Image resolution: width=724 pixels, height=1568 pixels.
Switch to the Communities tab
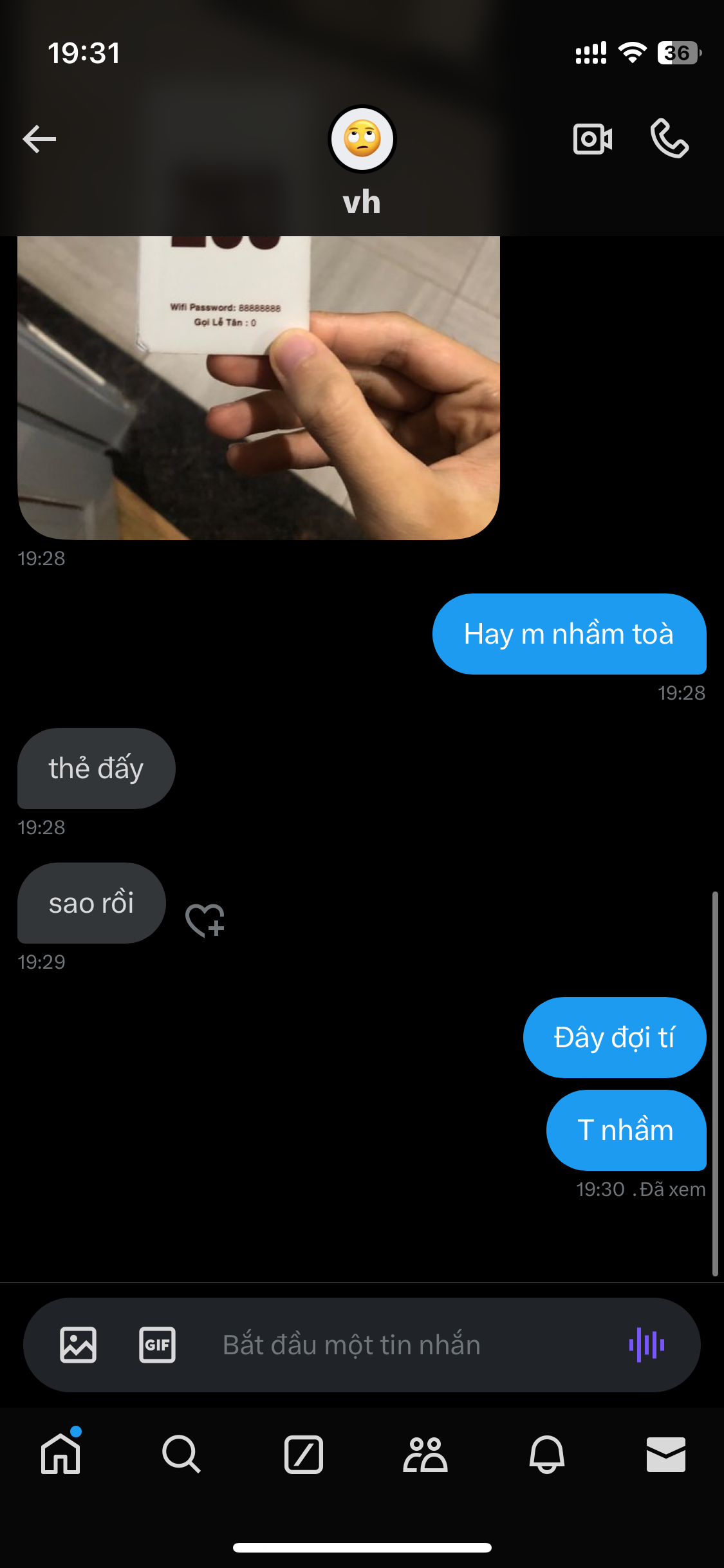(x=425, y=1454)
